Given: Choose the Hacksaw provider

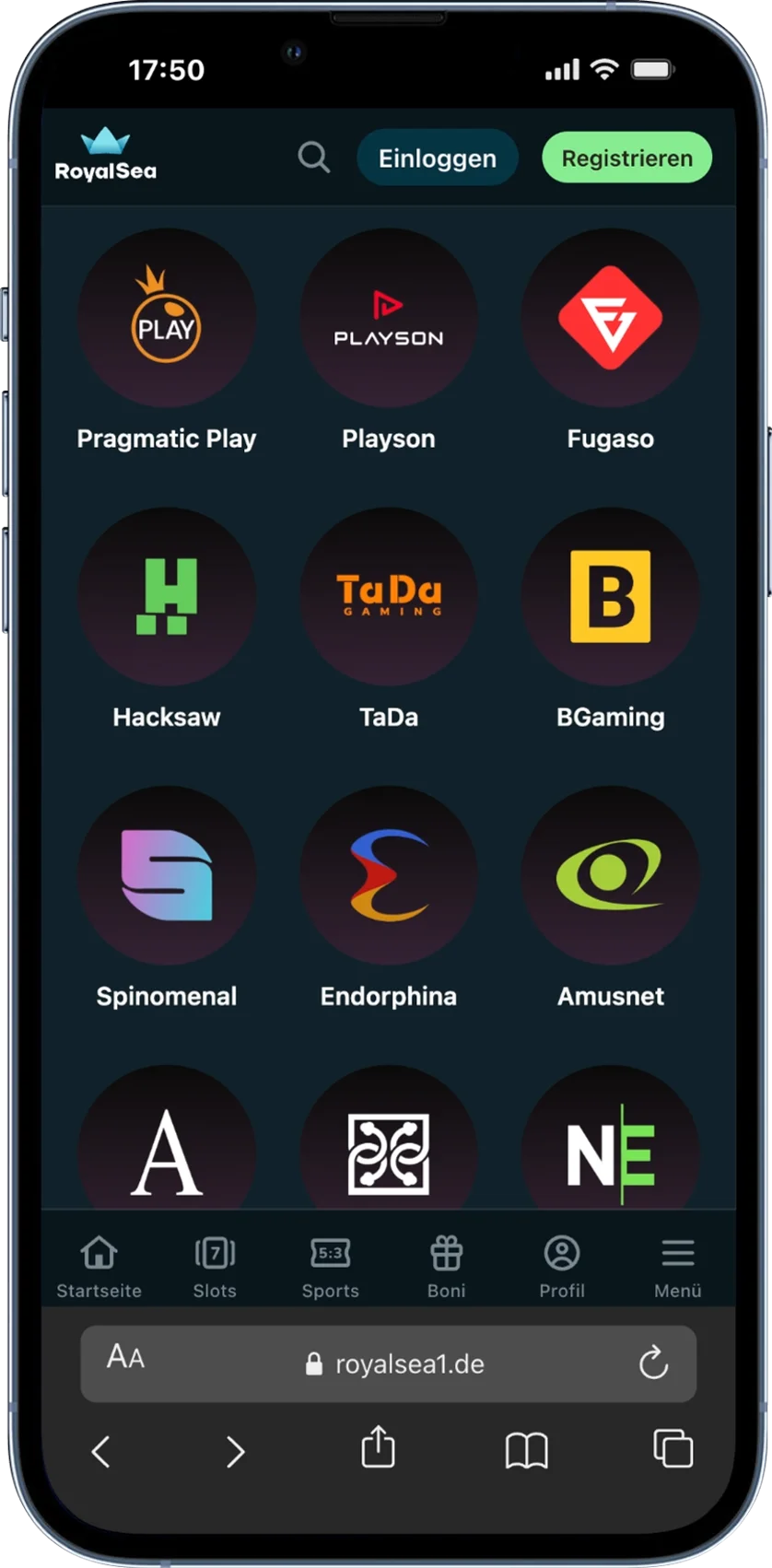Looking at the screenshot, I should (x=167, y=597).
